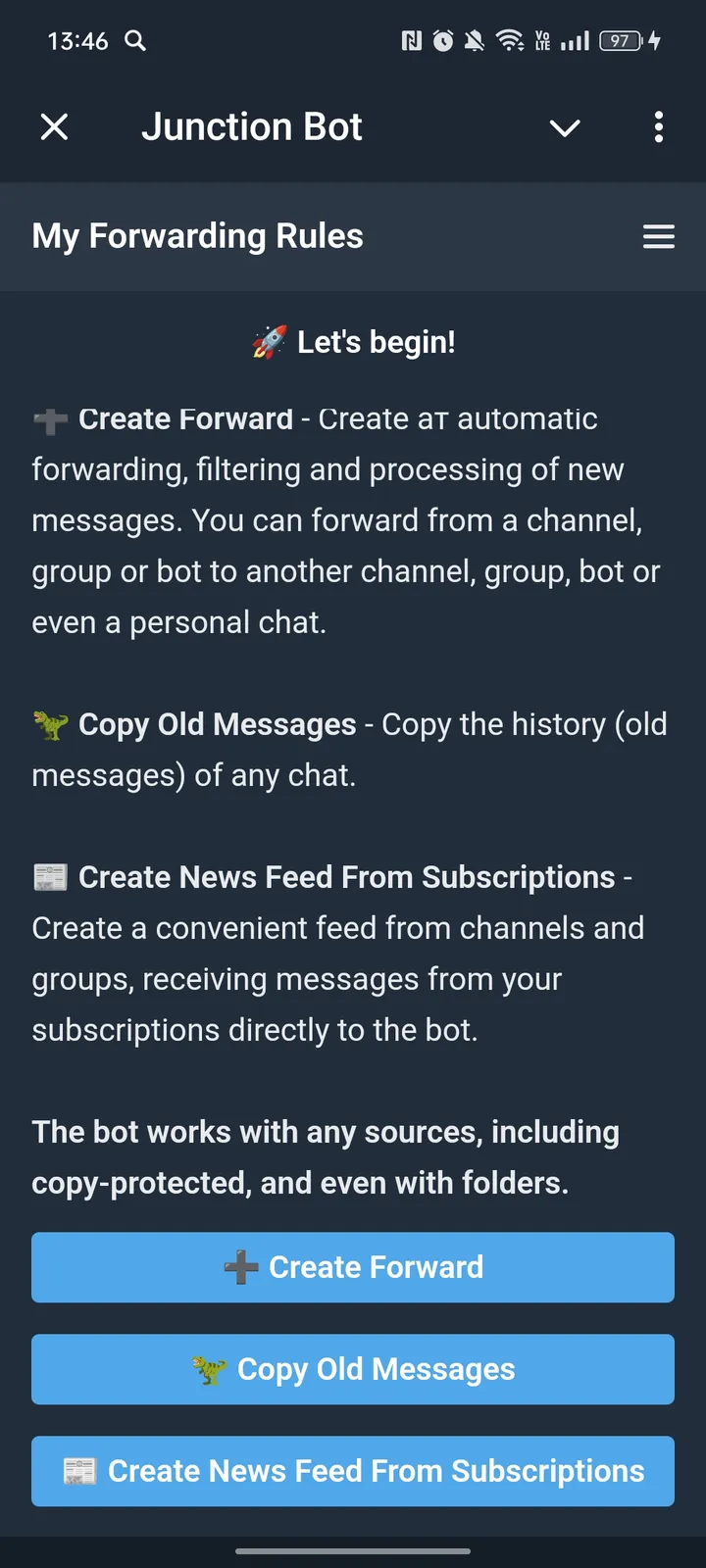The height and width of the screenshot is (1568, 706).
Task: Tap the plus icon on Create Forward button
Action: pyautogui.click(x=240, y=1266)
